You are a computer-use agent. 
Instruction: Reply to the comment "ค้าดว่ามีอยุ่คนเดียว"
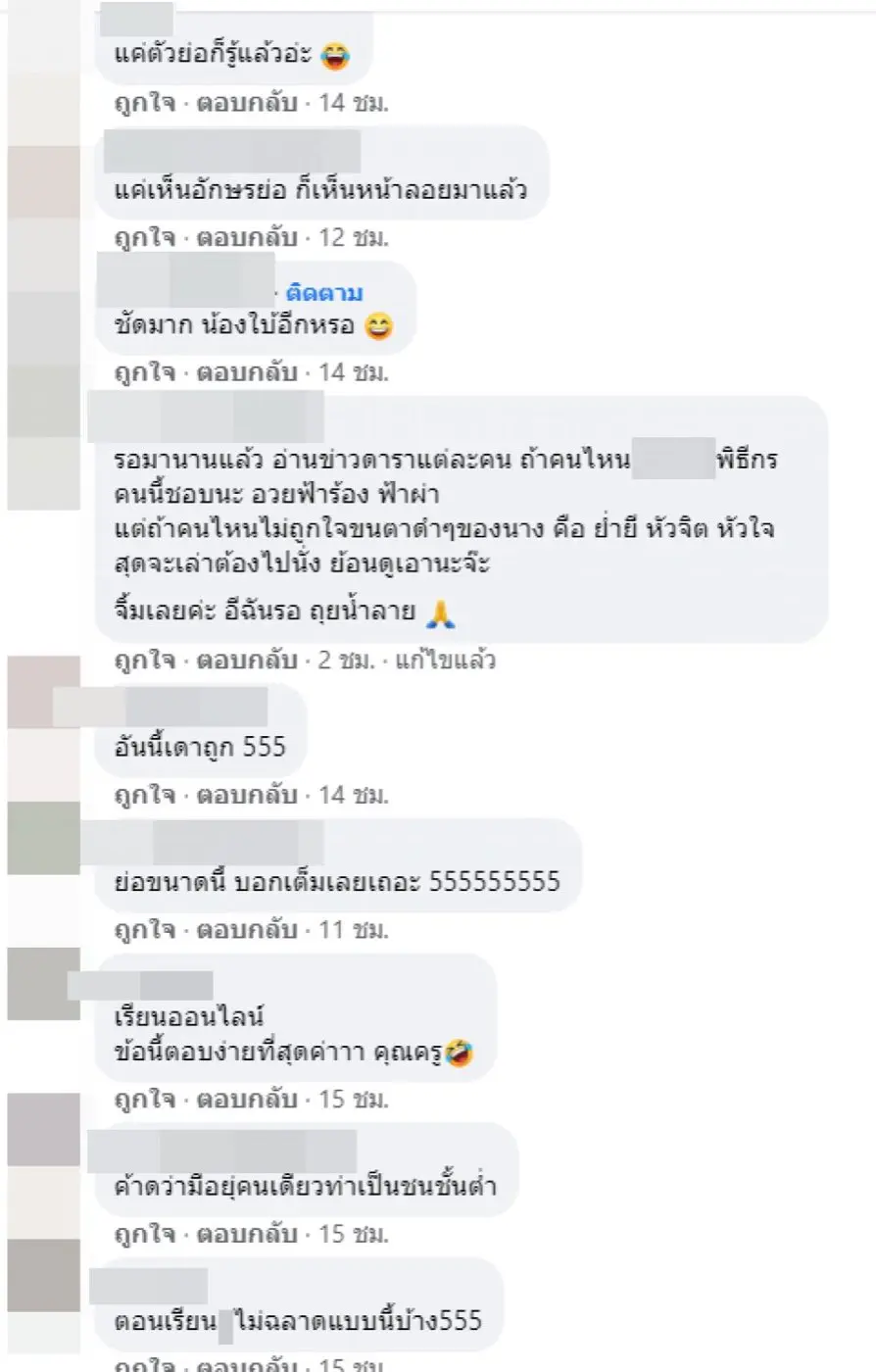coord(246,1234)
